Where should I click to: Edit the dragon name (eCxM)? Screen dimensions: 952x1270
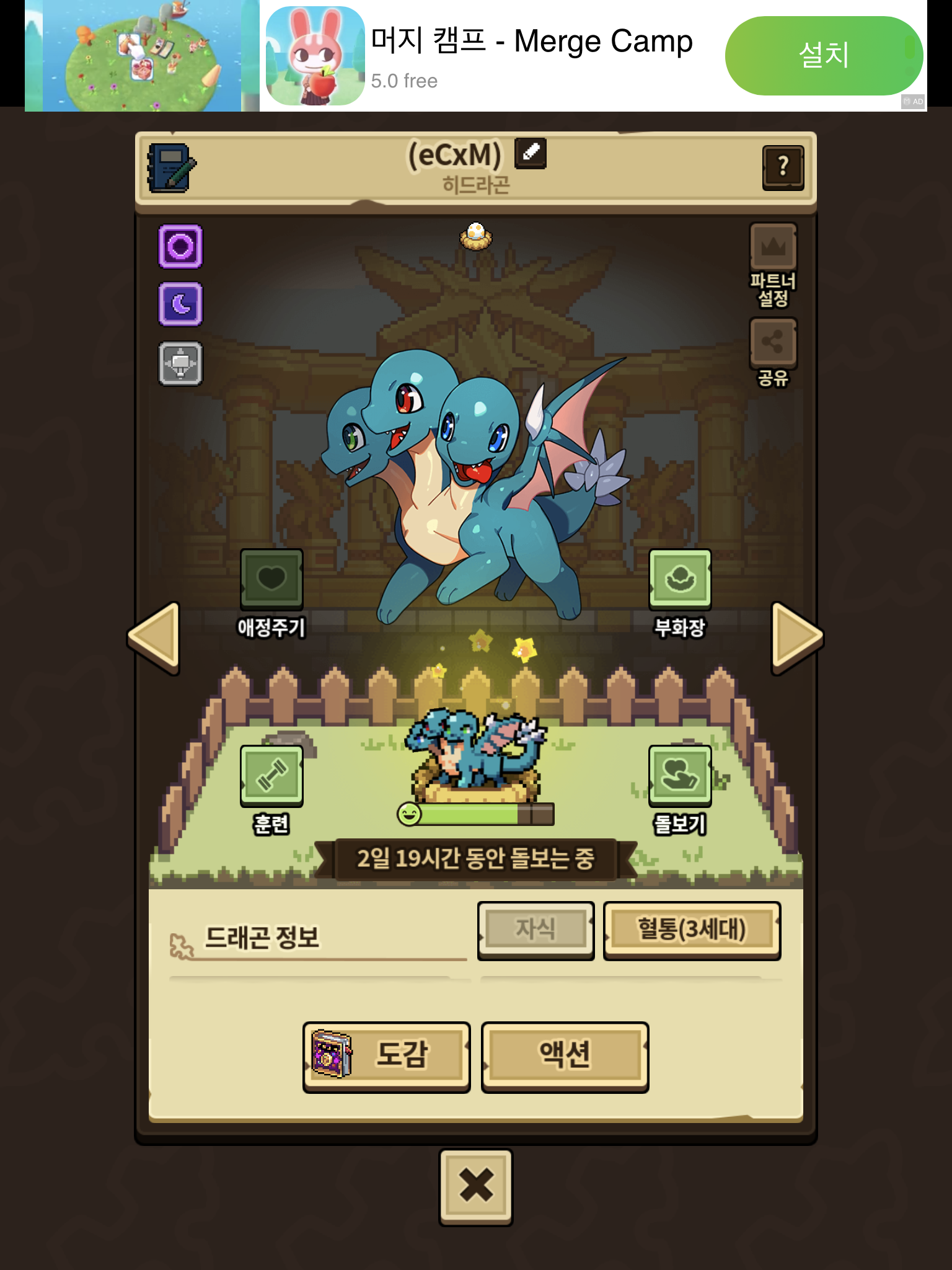pos(531,153)
